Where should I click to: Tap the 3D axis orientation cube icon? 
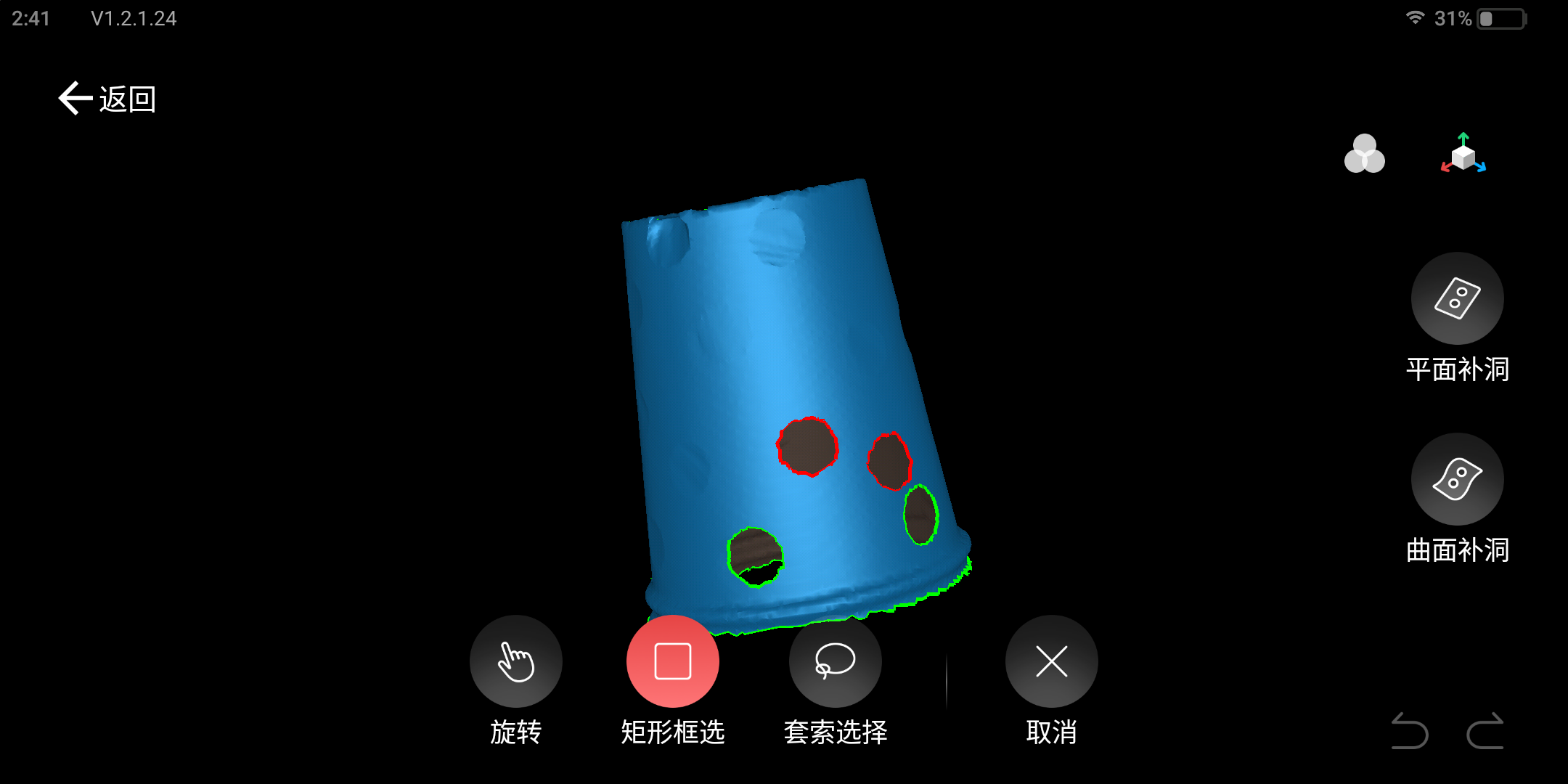pyautogui.click(x=1463, y=154)
